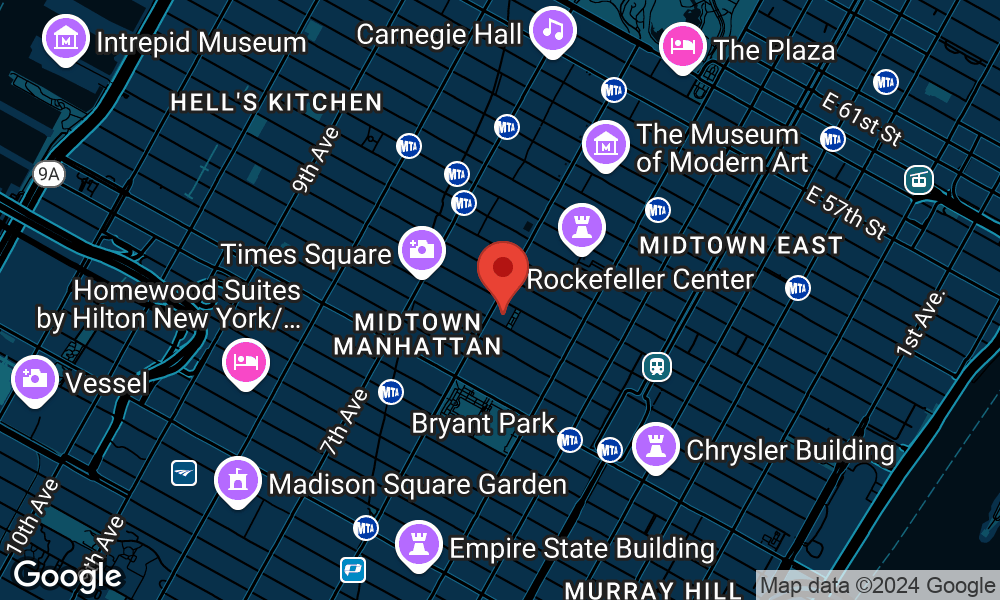Viewport: 1000px width, 600px height.
Task: Open the Chrysler Building marker
Action: point(656,446)
